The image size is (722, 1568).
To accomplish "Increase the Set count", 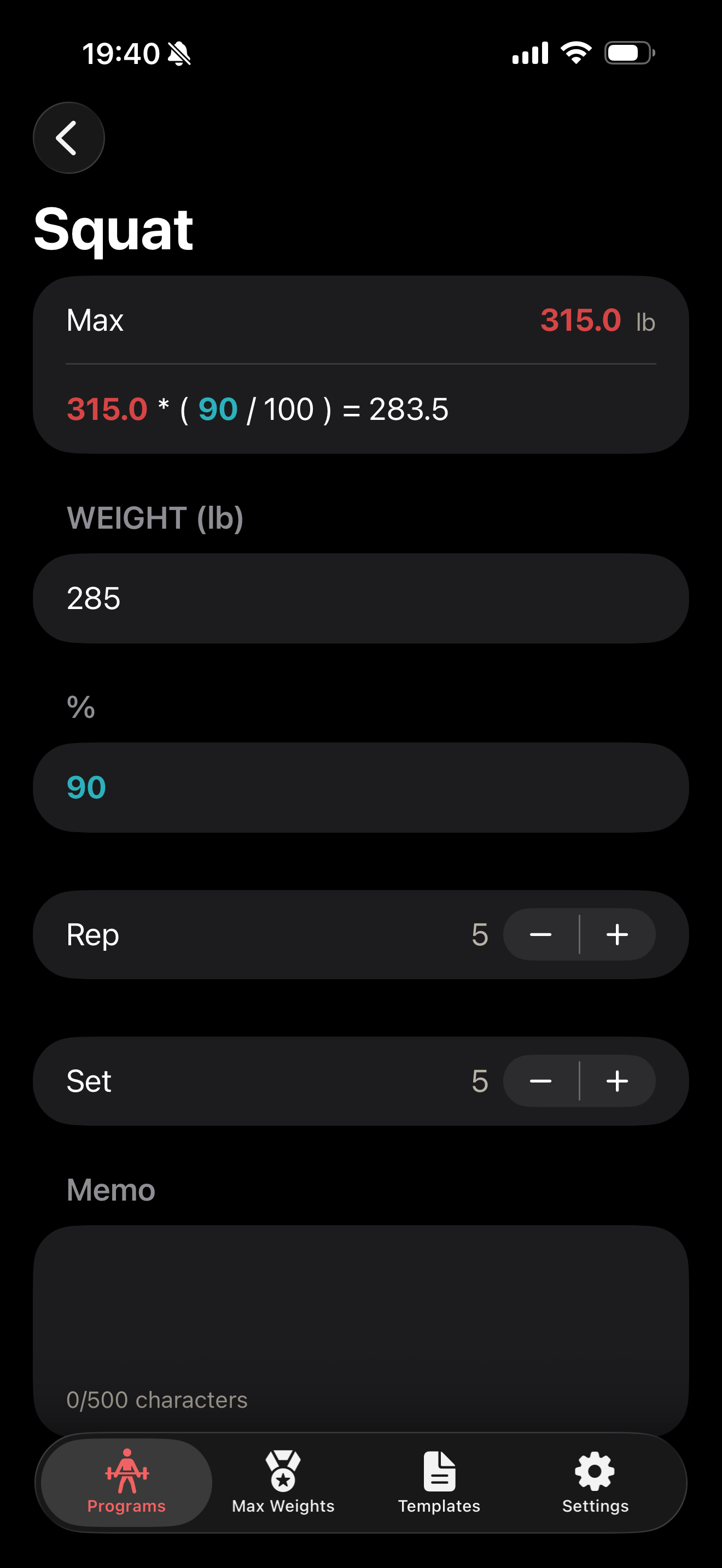I will coord(618,1081).
